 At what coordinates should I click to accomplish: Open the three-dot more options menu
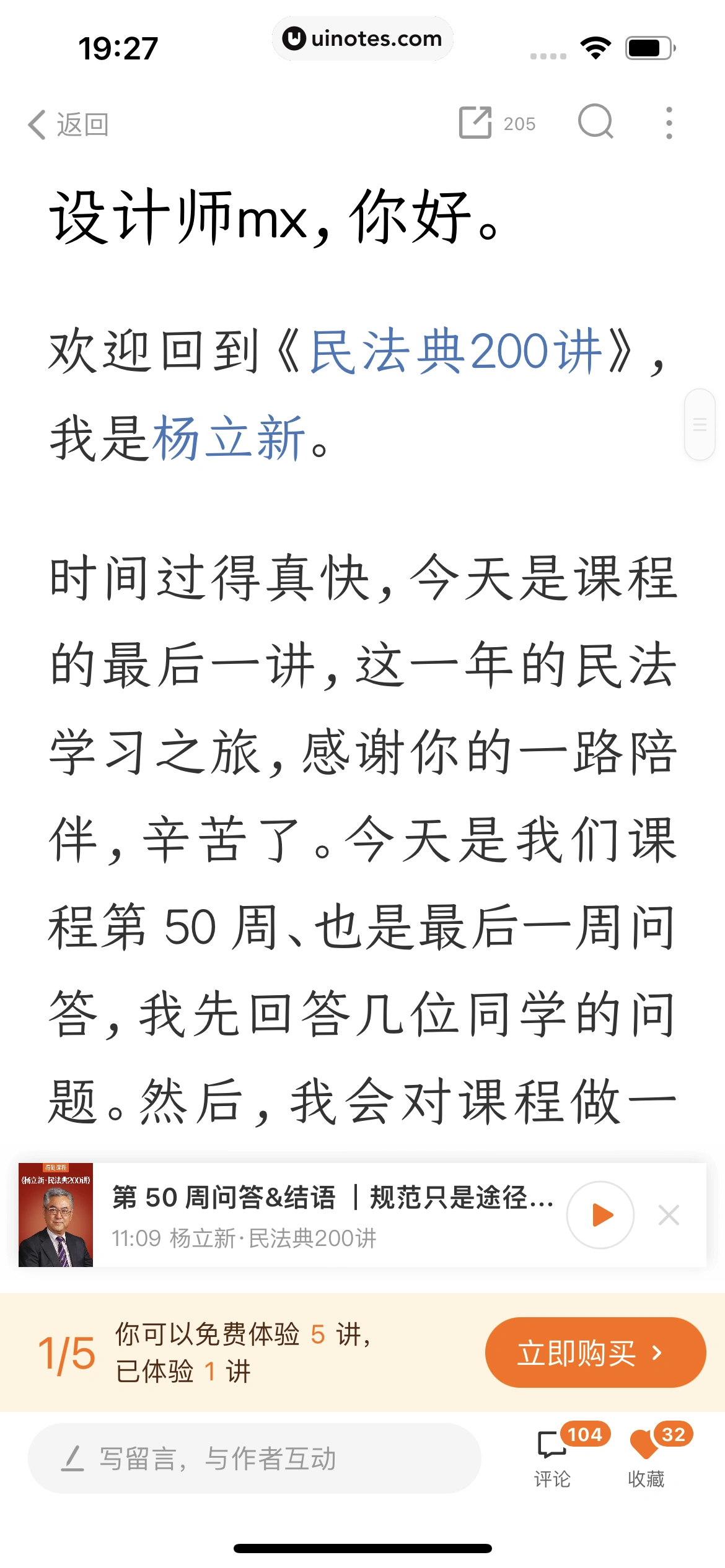point(668,123)
